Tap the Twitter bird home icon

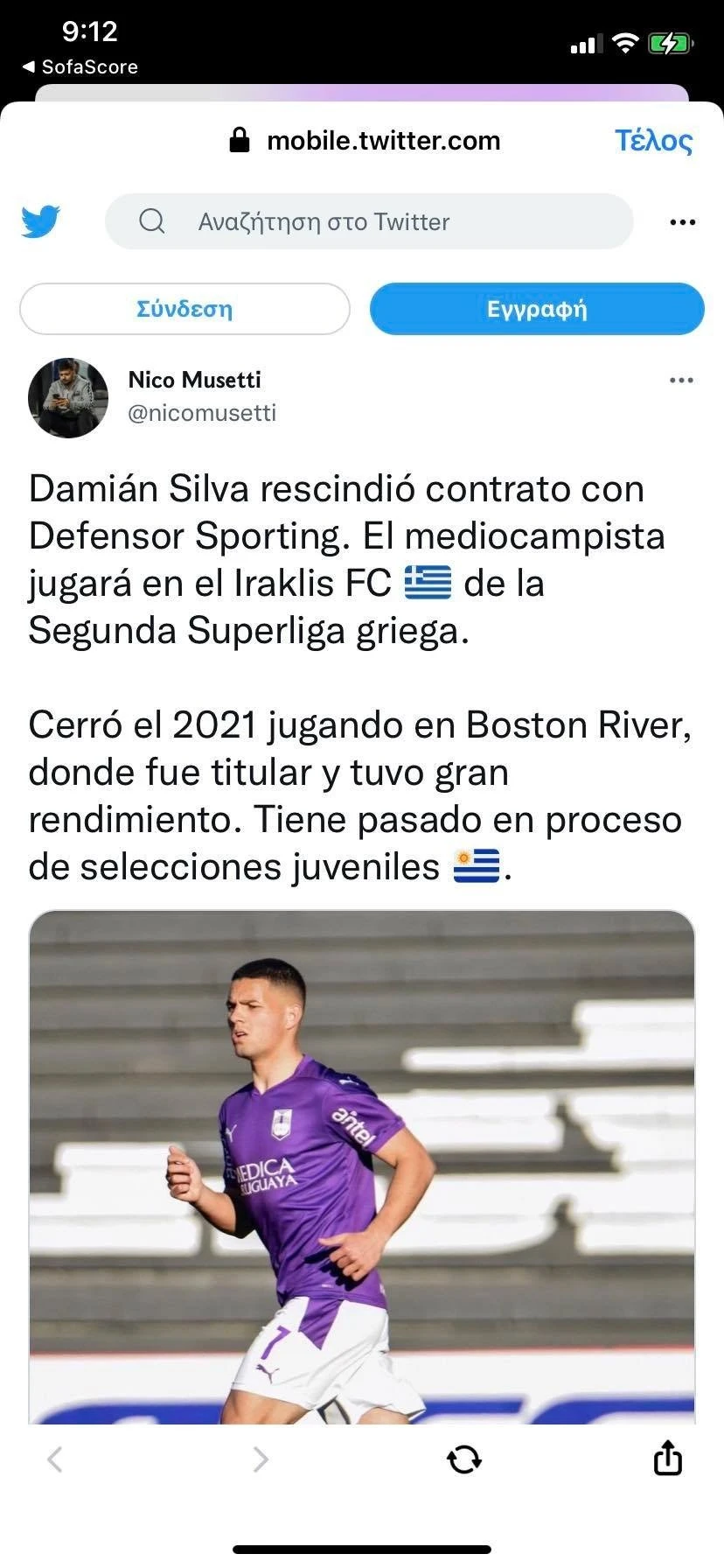(x=40, y=221)
